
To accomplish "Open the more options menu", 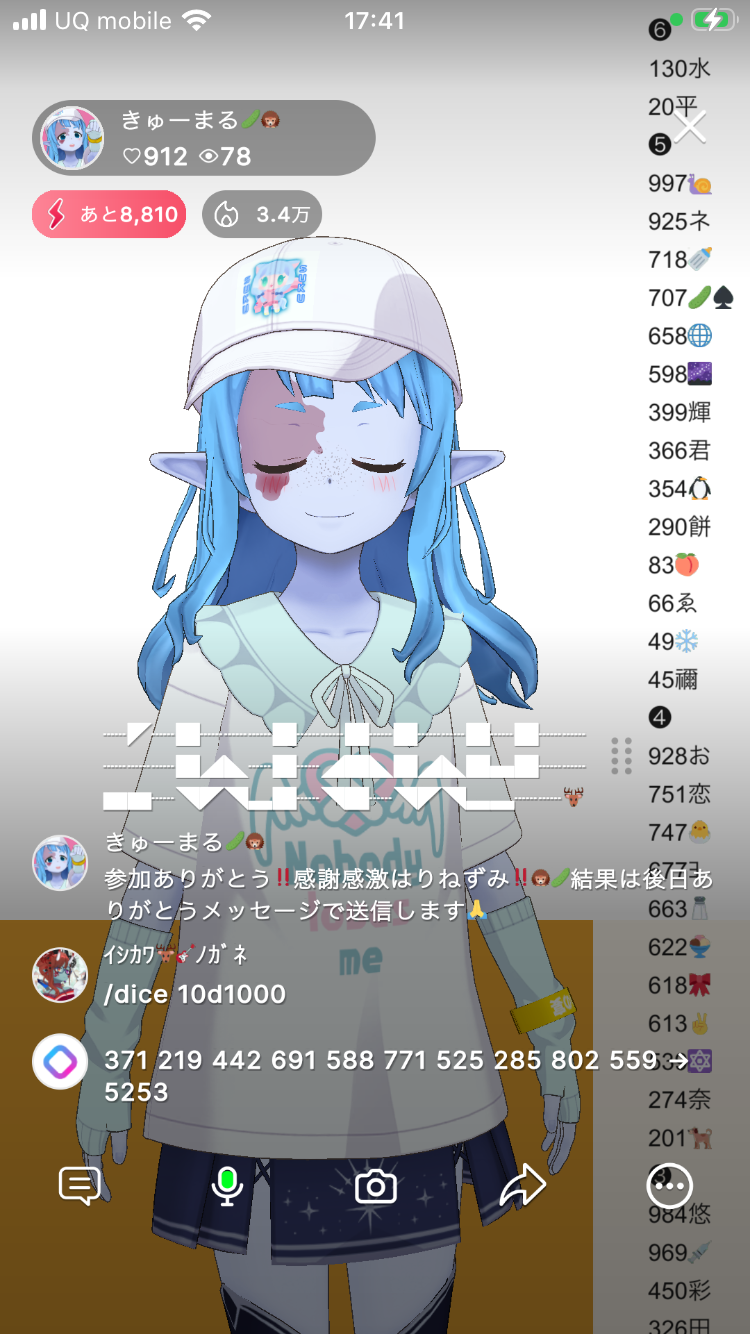I will click(x=669, y=1187).
